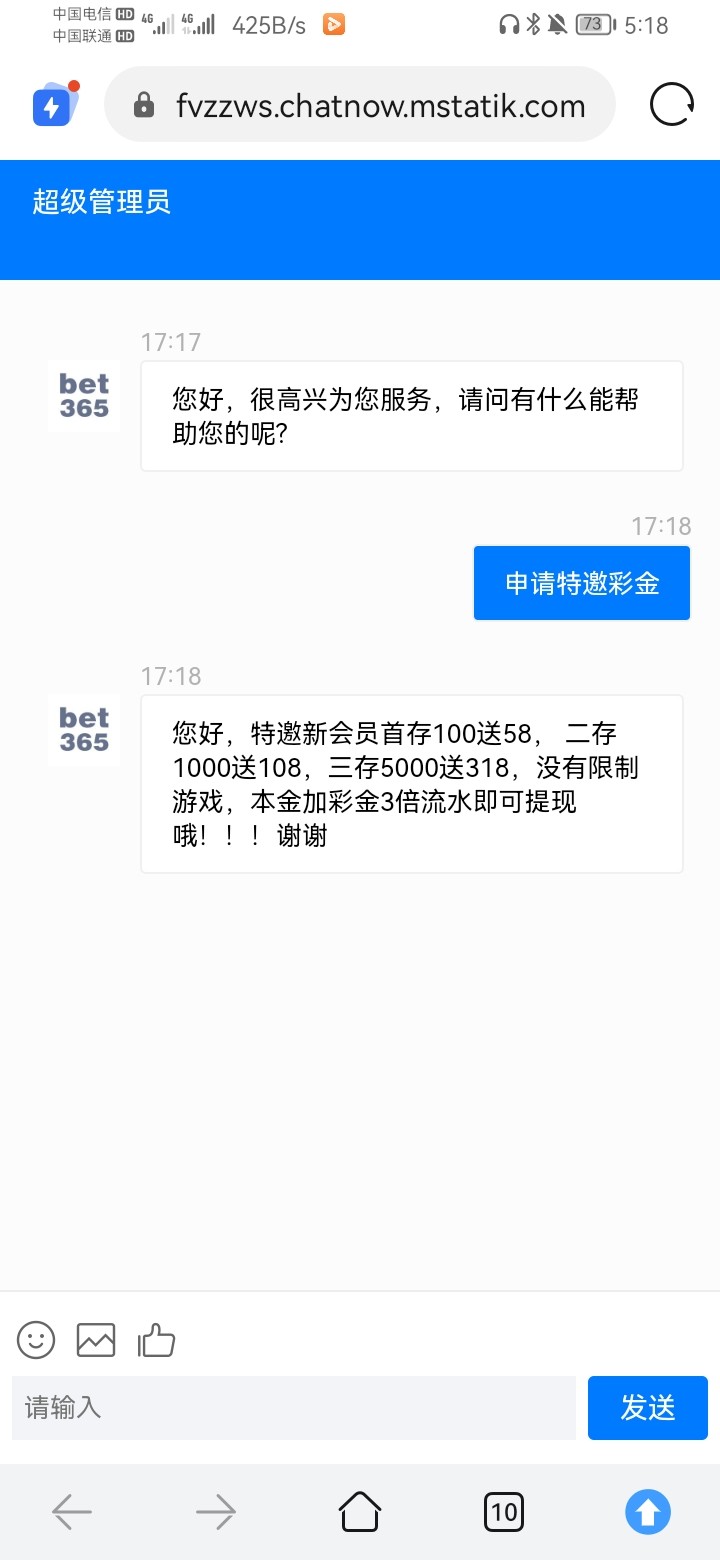Refresh the current chat page
The width and height of the screenshot is (720, 1560).
pos(672,104)
